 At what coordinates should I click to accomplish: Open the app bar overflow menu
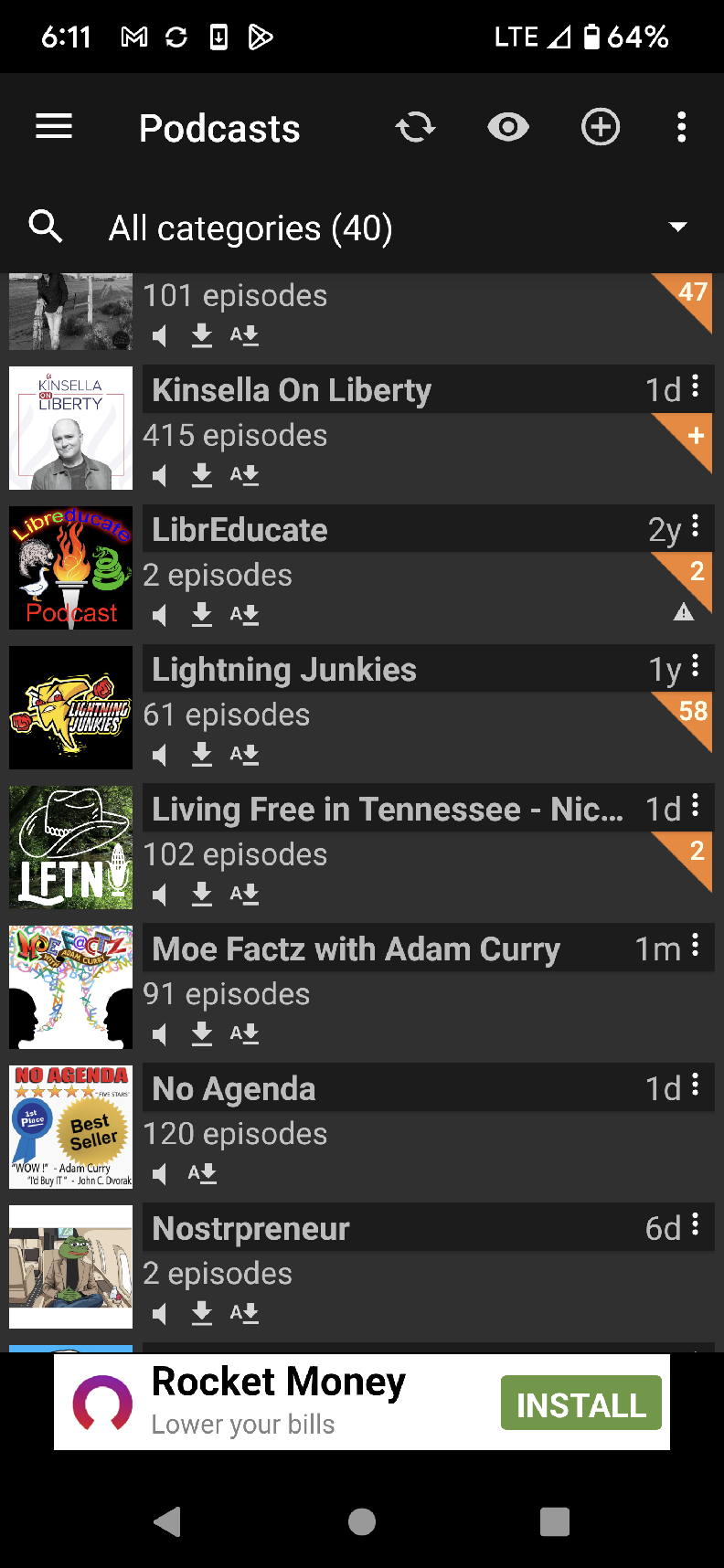pos(681,127)
